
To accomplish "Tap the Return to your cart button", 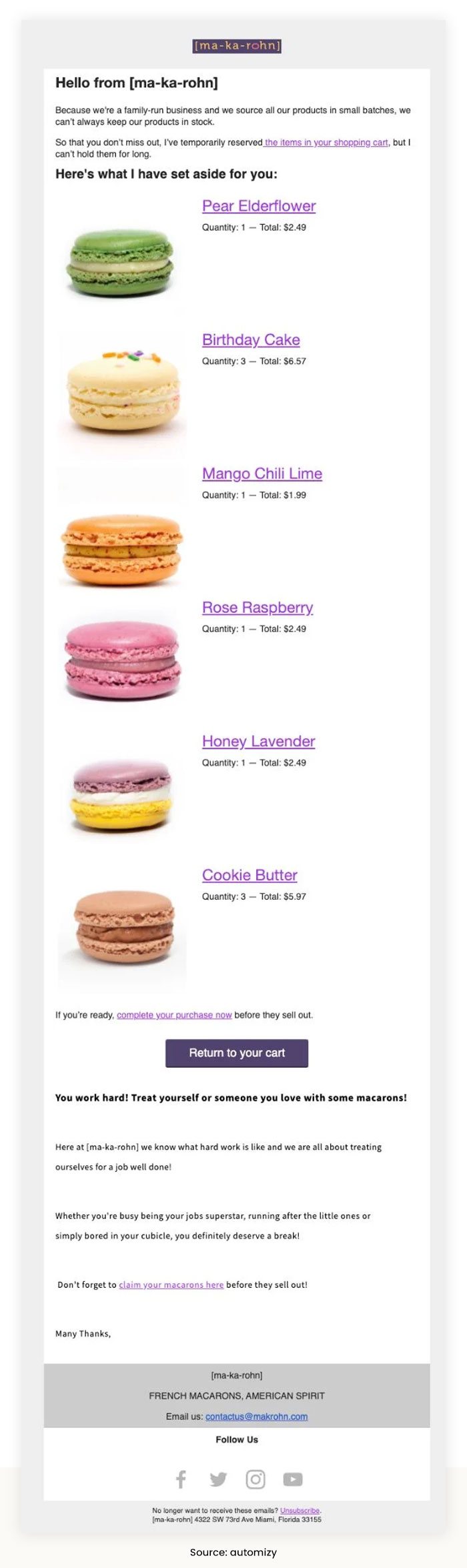I will (x=237, y=1053).
